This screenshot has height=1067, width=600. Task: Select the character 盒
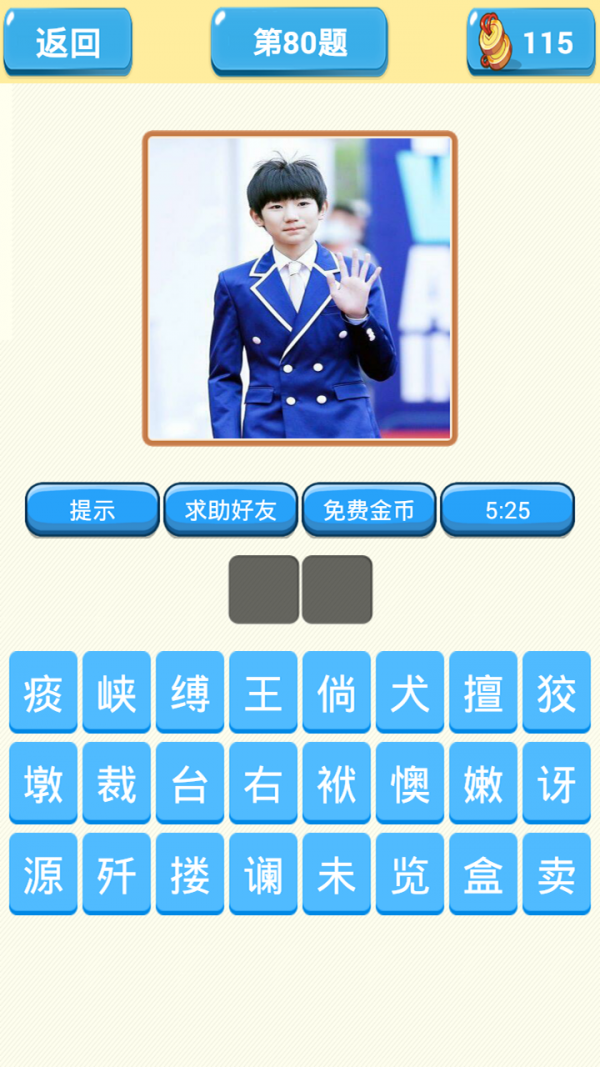[483, 875]
